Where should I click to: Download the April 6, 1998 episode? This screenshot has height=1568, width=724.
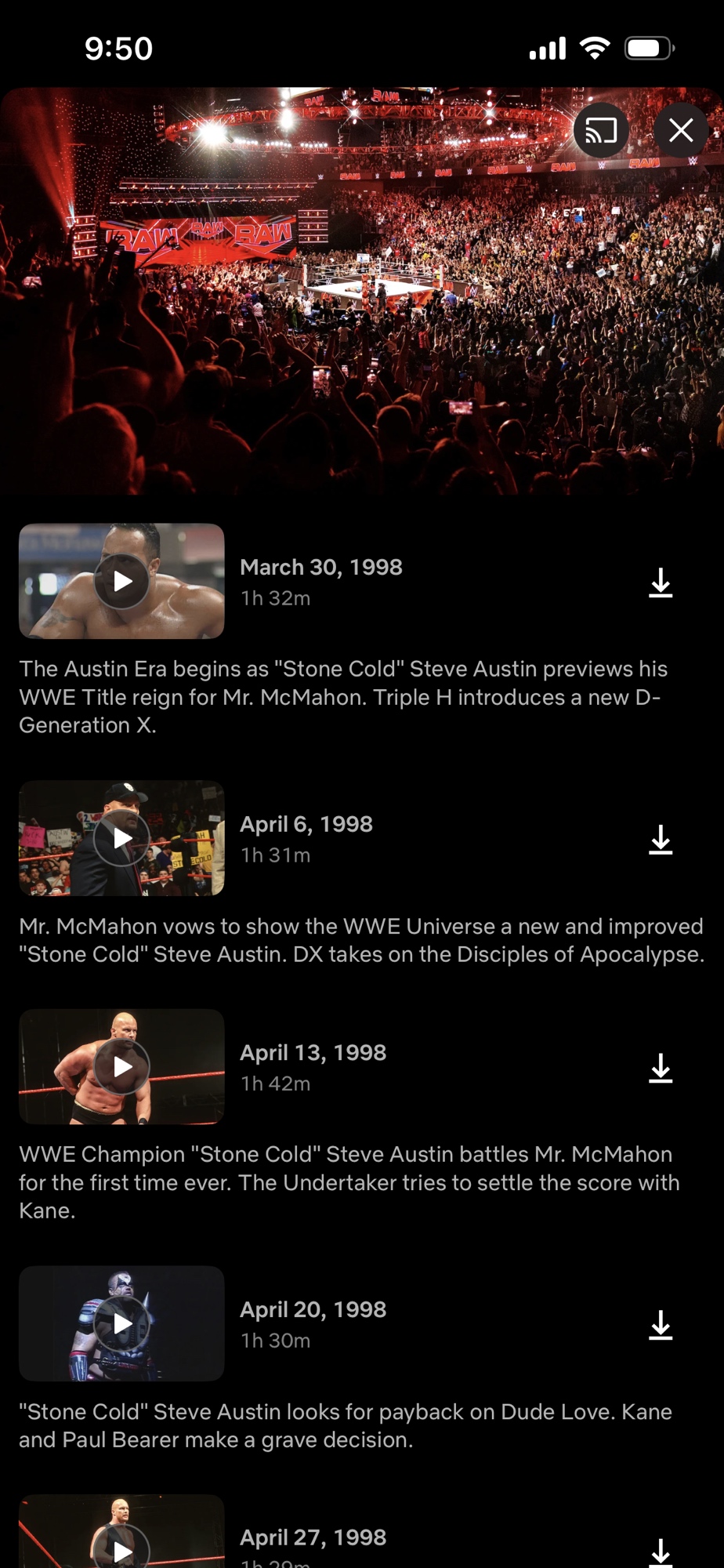661,840
